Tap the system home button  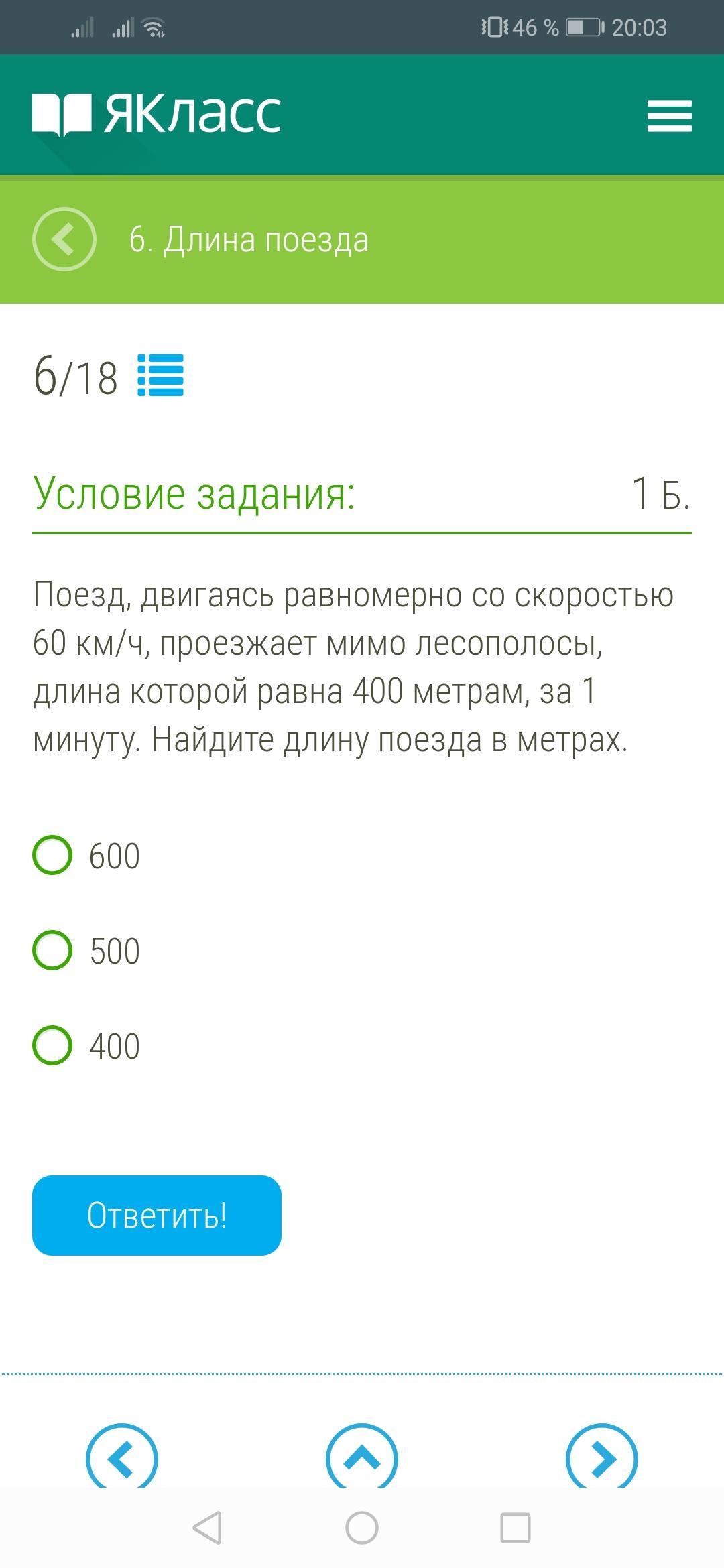[362, 1528]
